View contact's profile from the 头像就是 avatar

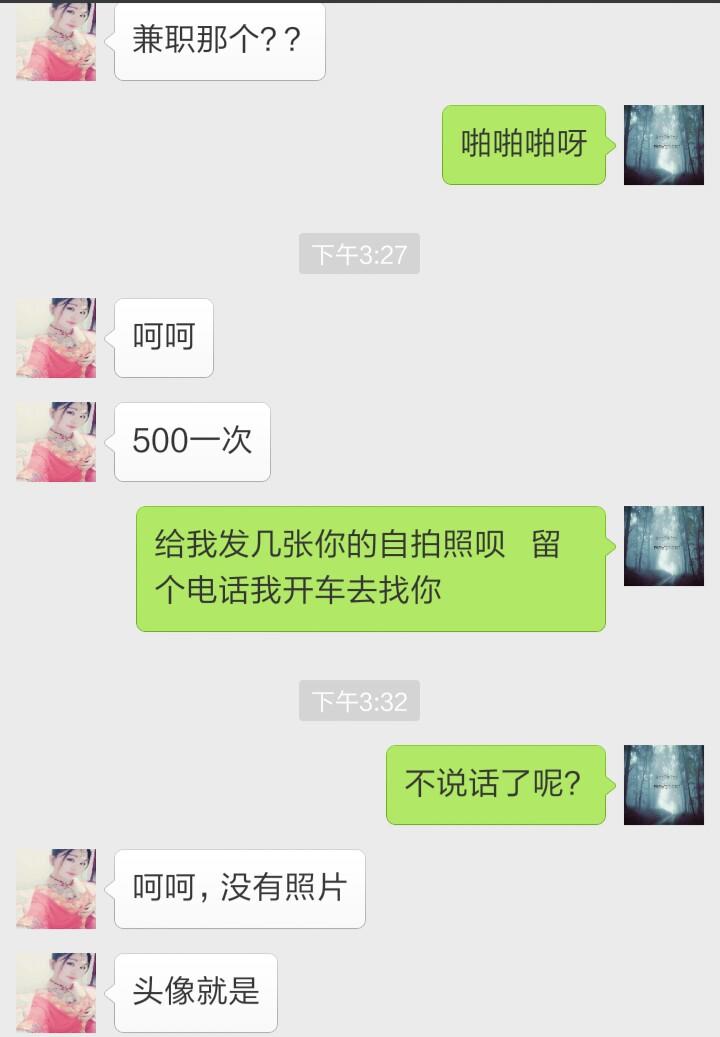56,993
